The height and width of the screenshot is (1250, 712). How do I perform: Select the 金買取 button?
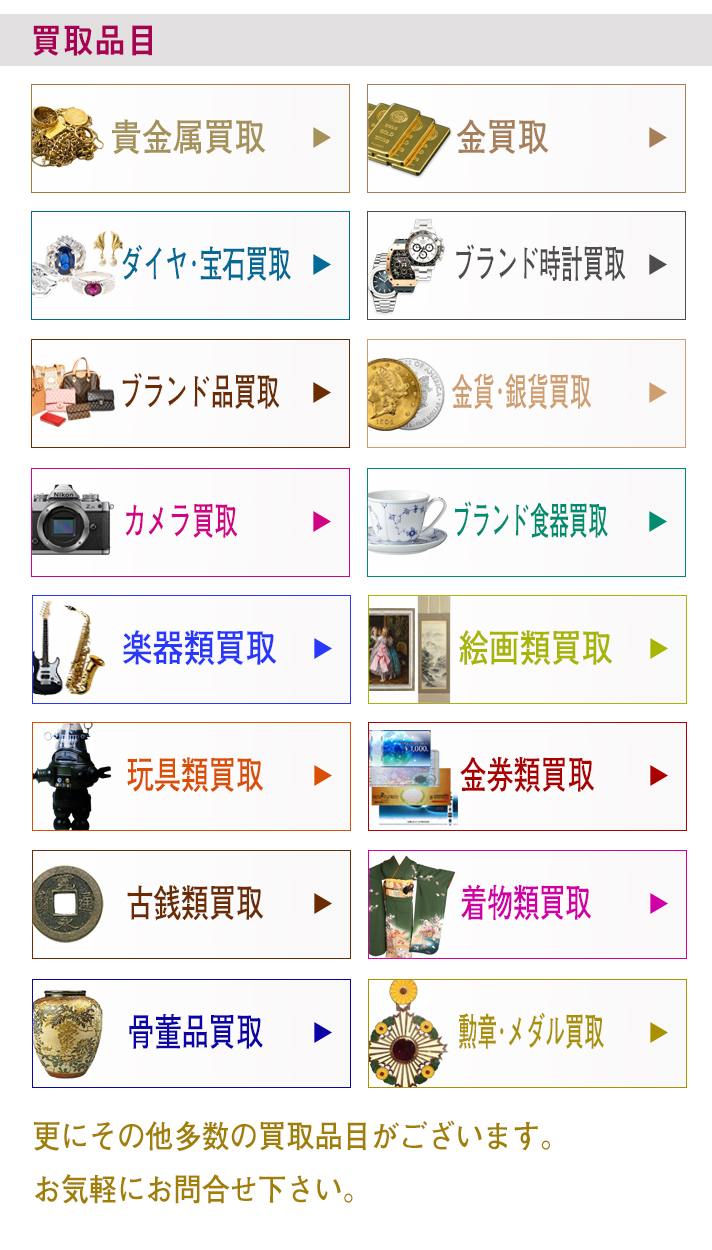click(526, 138)
